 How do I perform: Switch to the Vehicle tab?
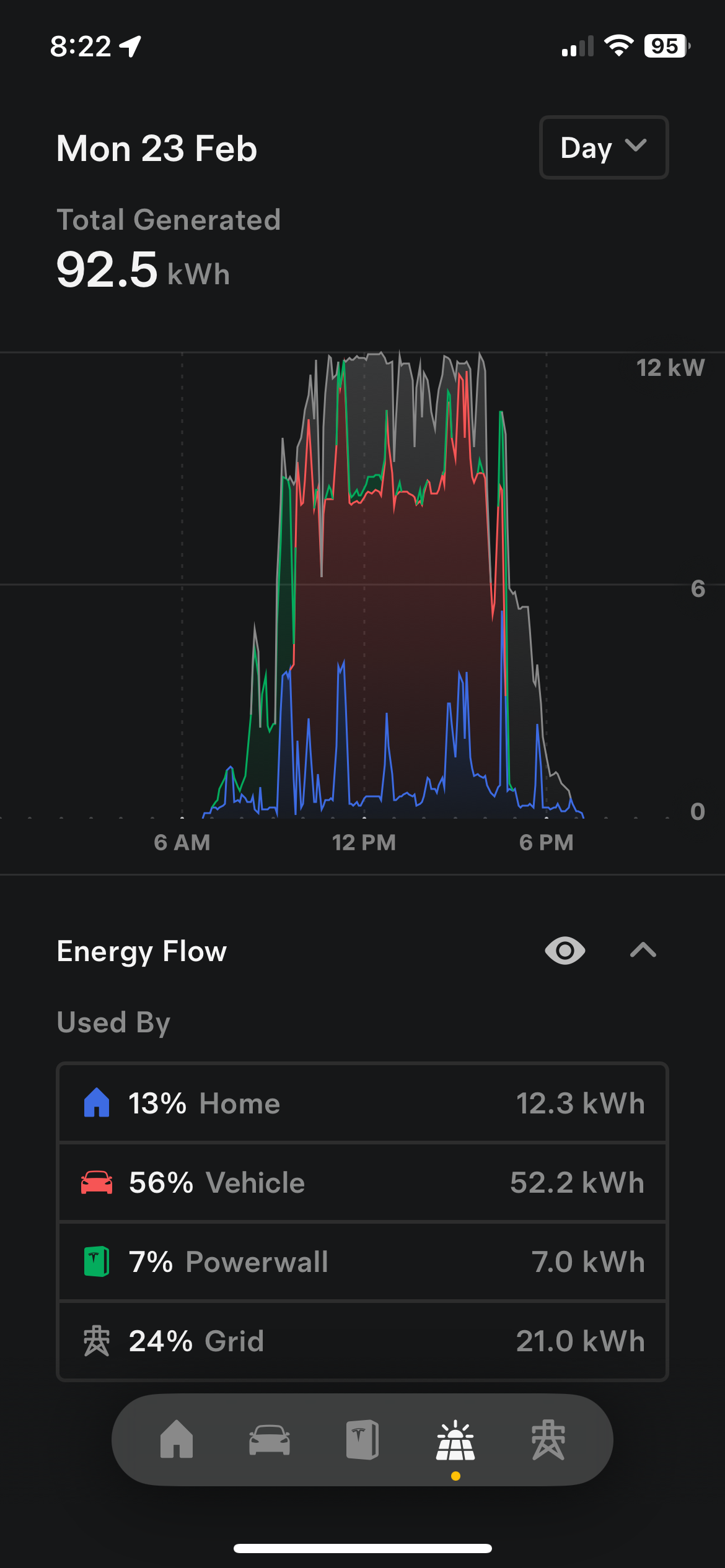tap(270, 1440)
